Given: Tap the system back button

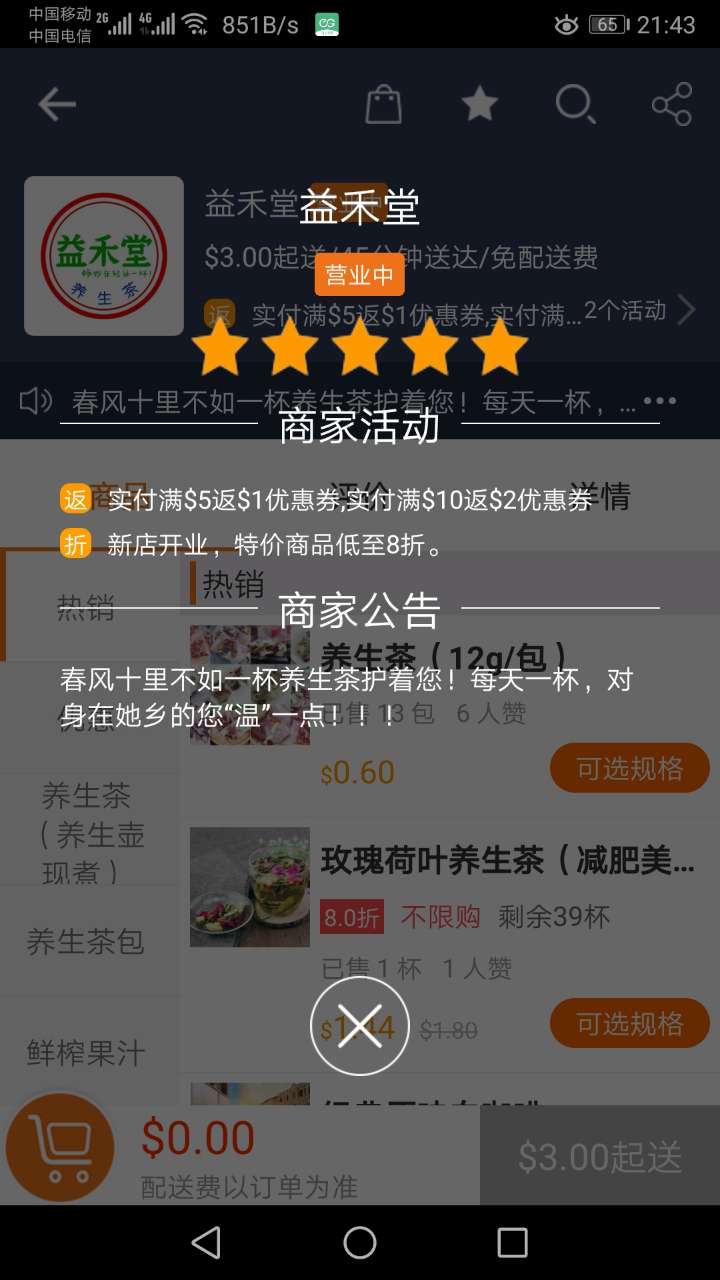Looking at the screenshot, I should pos(206,1243).
